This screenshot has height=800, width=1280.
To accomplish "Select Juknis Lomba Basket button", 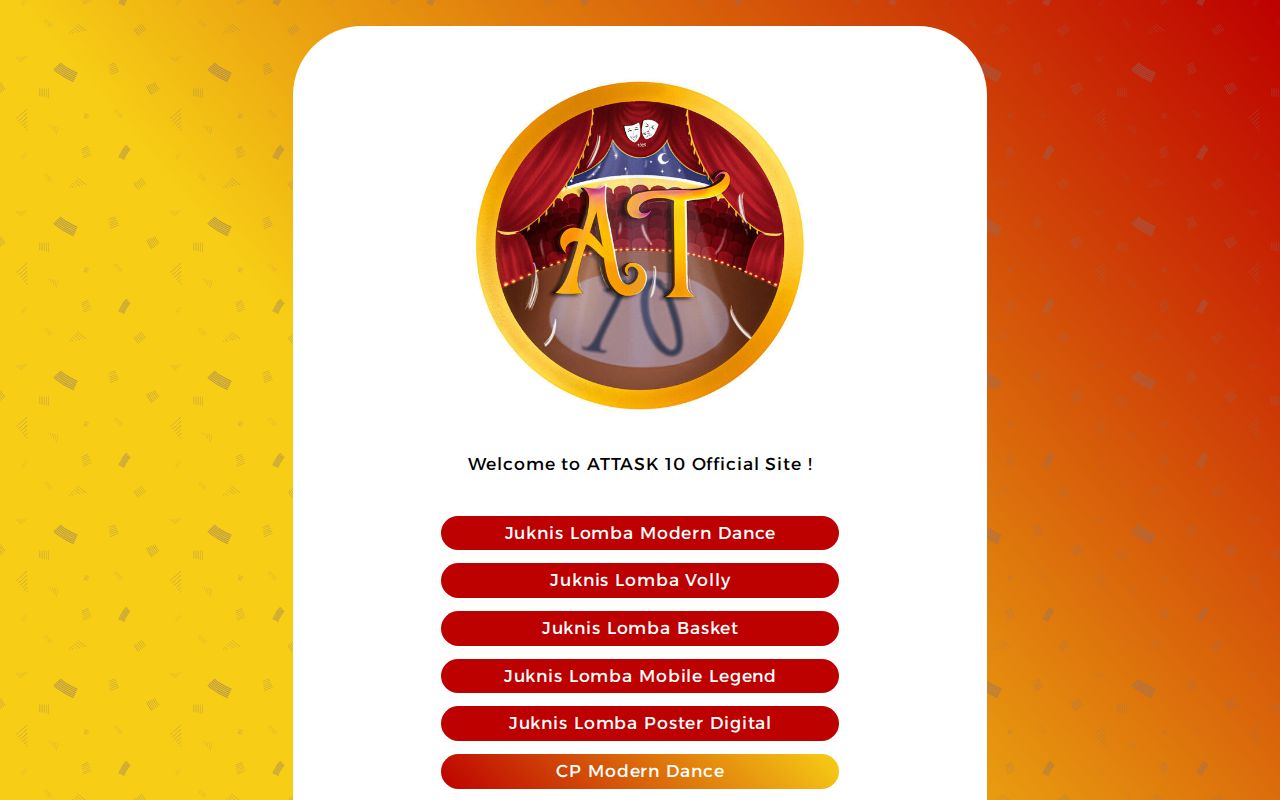I will pyautogui.click(x=640, y=628).
